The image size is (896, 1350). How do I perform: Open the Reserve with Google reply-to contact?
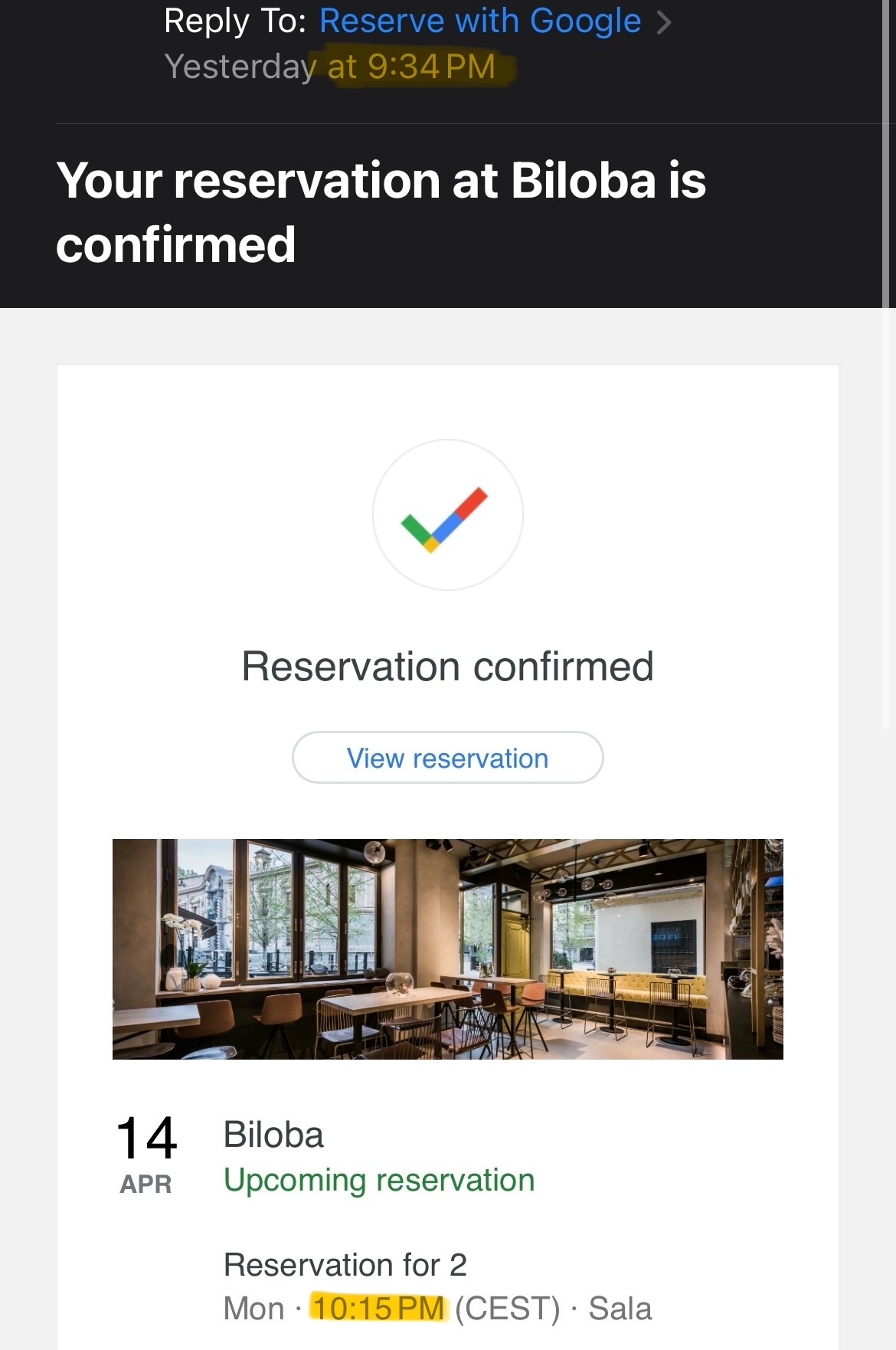tap(480, 21)
